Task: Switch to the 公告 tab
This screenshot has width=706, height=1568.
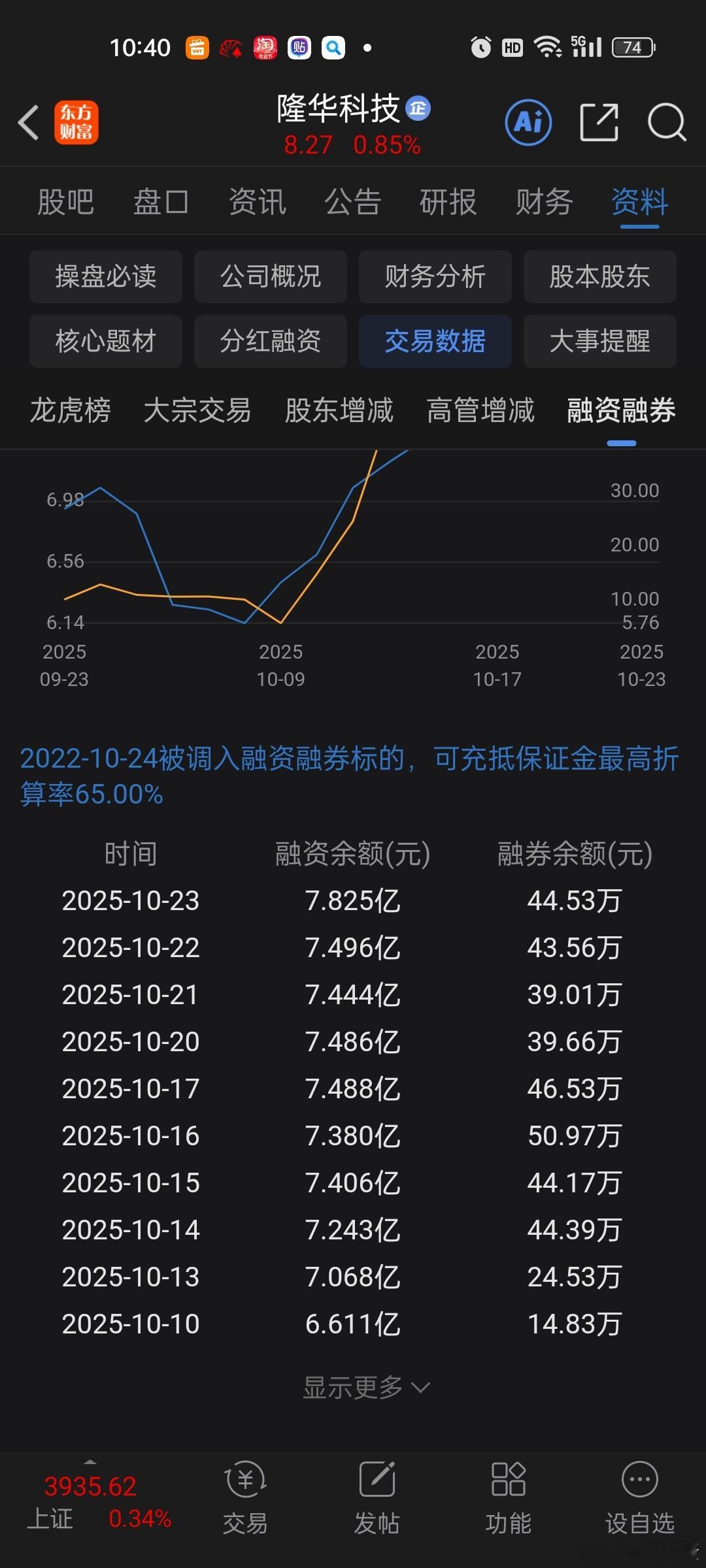Action: click(351, 202)
